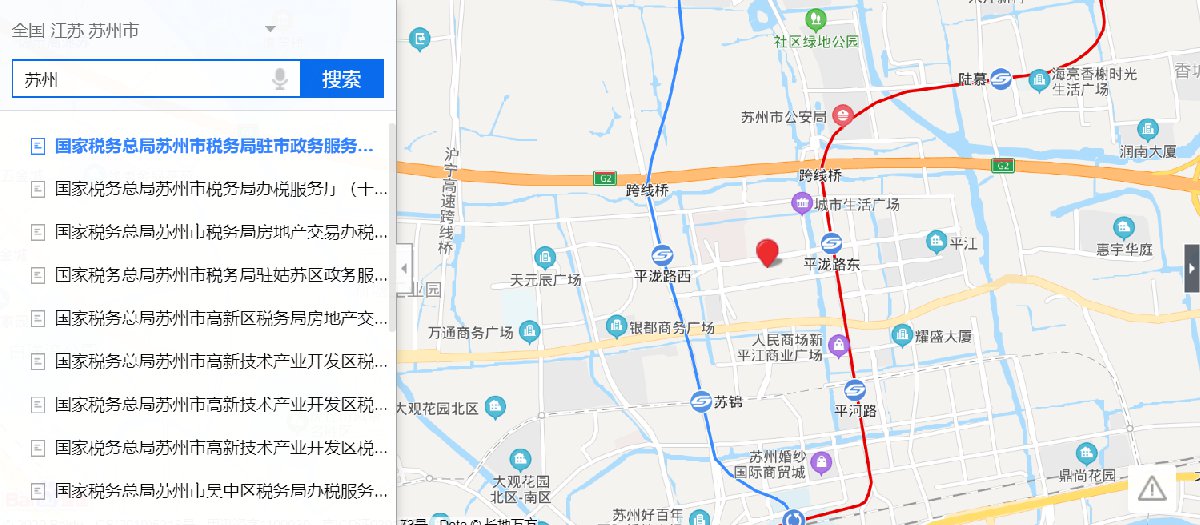Open the warning triangle report icon
1200x525 pixels.
click(x=1152, y=488)
